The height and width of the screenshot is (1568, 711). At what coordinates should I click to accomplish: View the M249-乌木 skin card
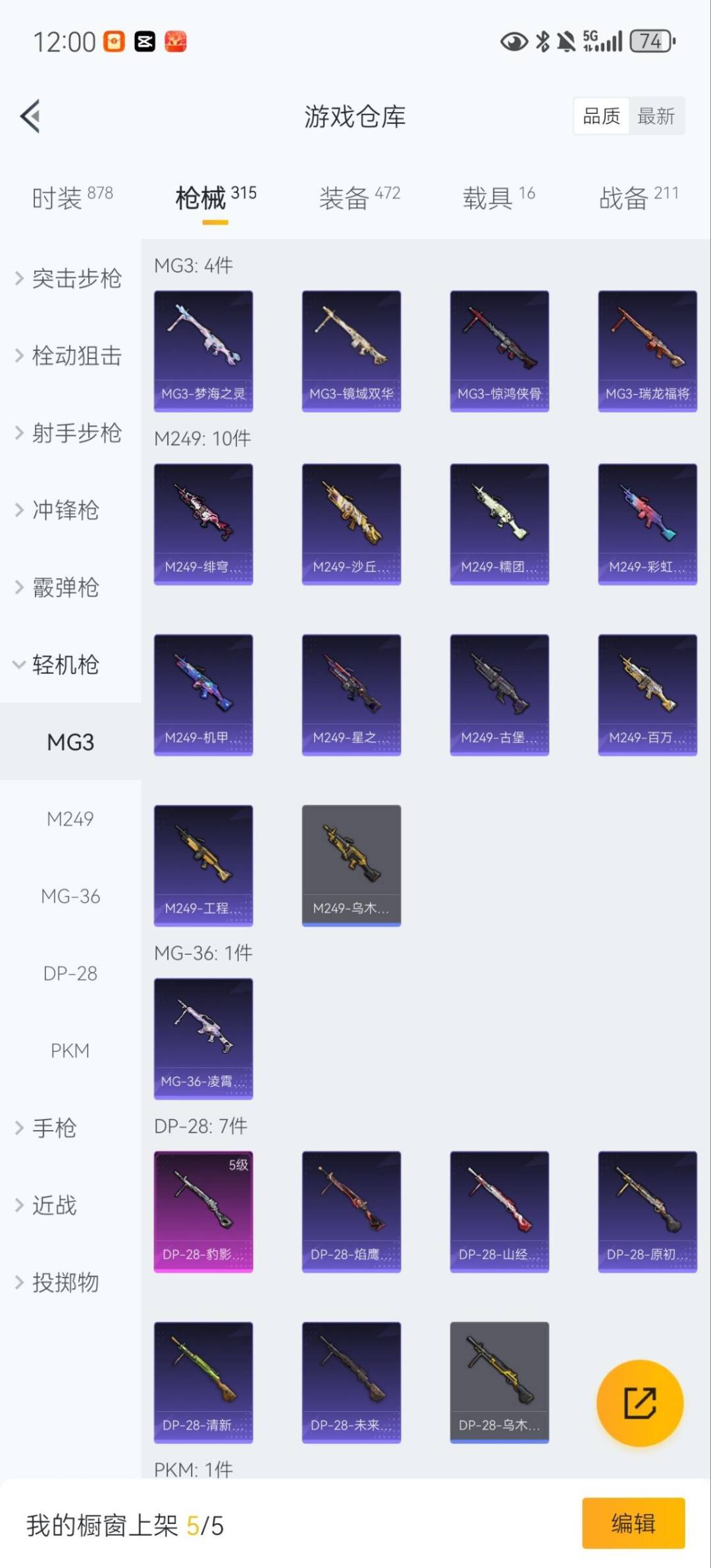(x=351, y=865)
